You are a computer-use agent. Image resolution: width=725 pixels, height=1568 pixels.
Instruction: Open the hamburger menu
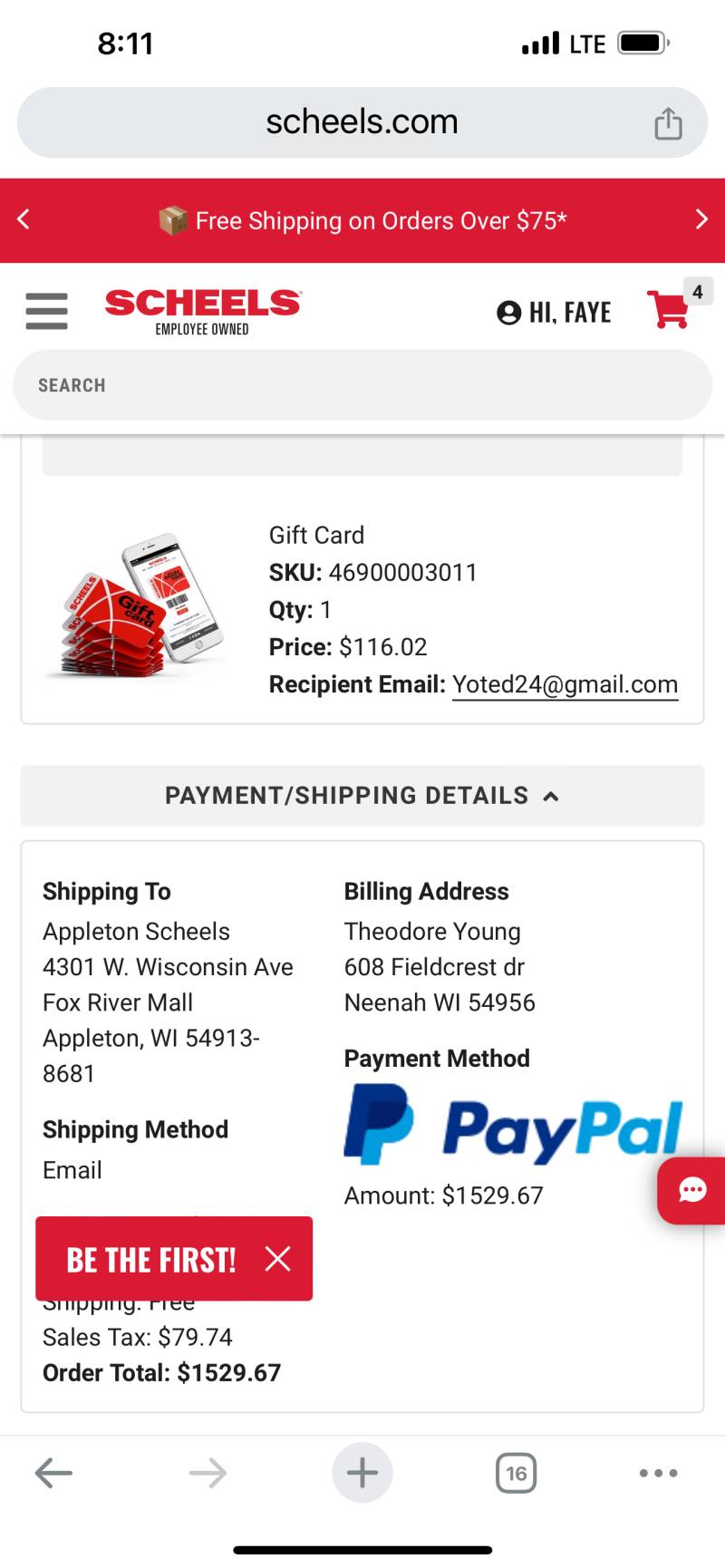click(47, 311)
